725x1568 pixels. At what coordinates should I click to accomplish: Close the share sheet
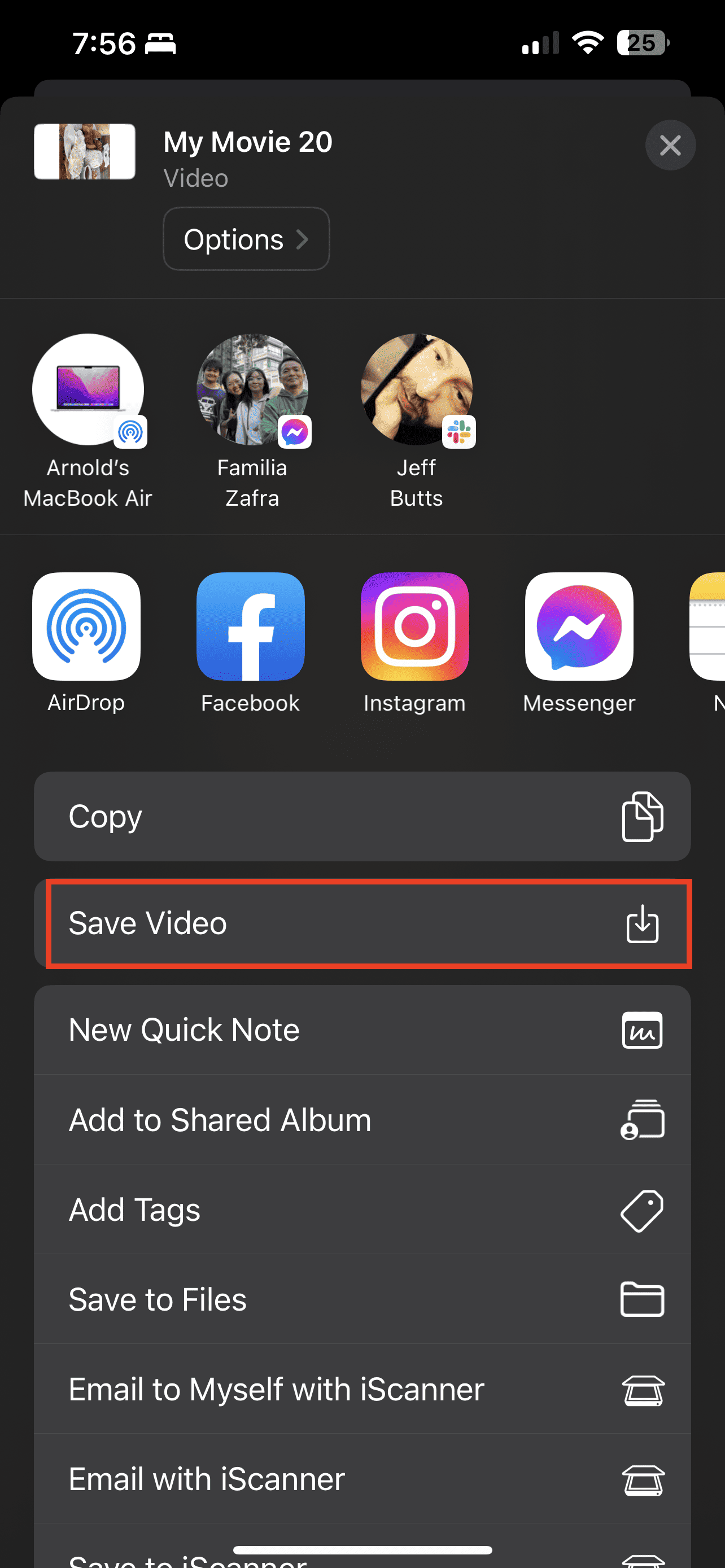[670, 146]
